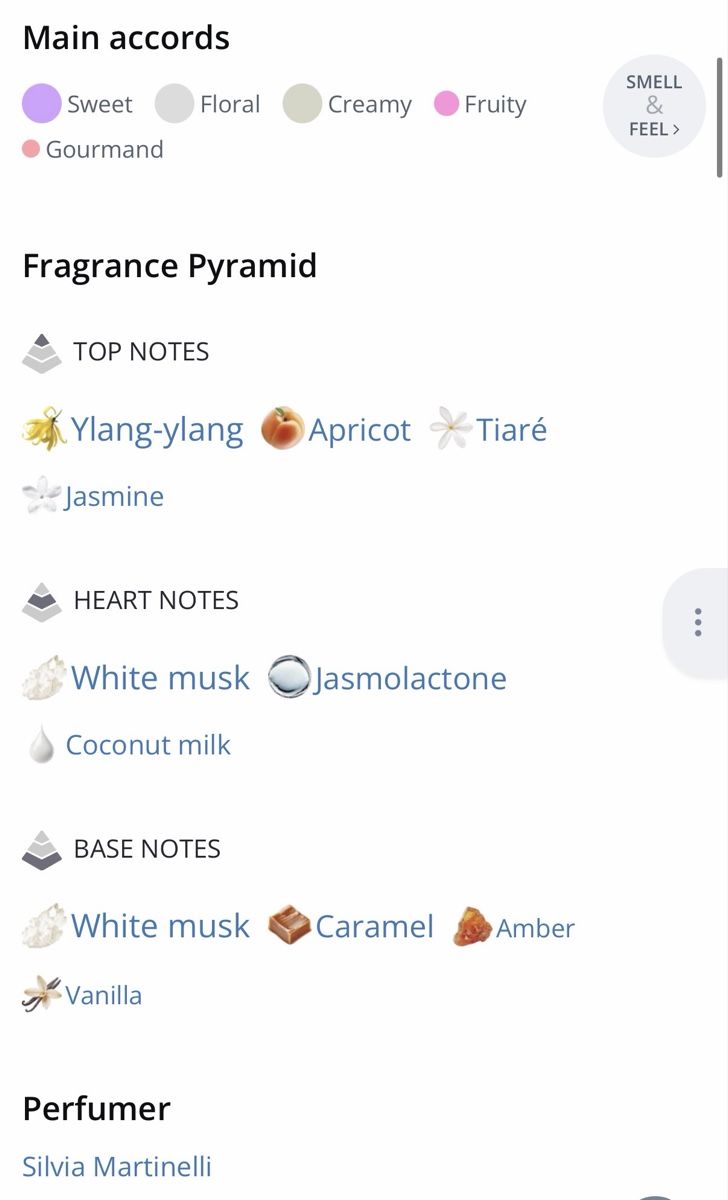View the Coconut milk note
The width and height of the screenshot is (728, 1200).
127,745
